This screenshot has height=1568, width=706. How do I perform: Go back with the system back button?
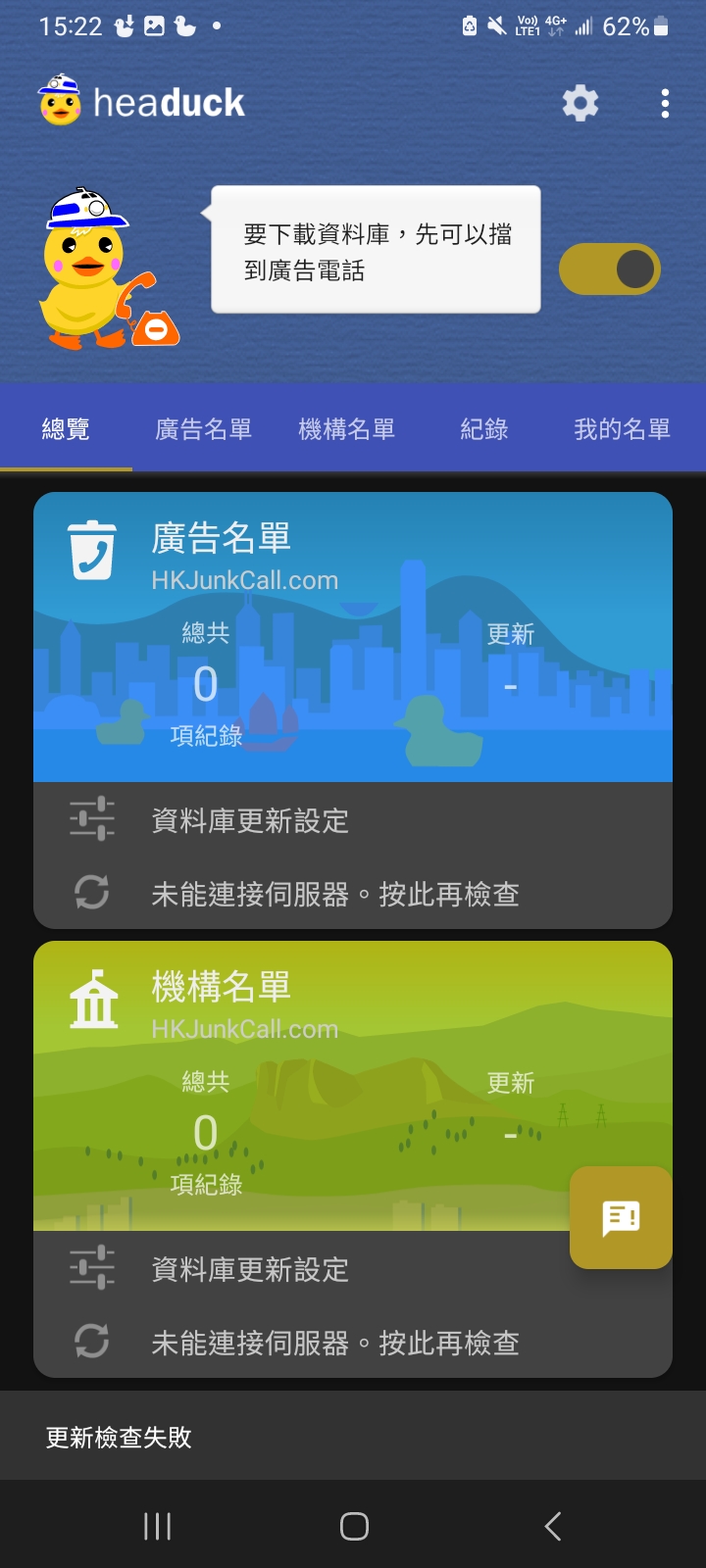(553, 1526)
